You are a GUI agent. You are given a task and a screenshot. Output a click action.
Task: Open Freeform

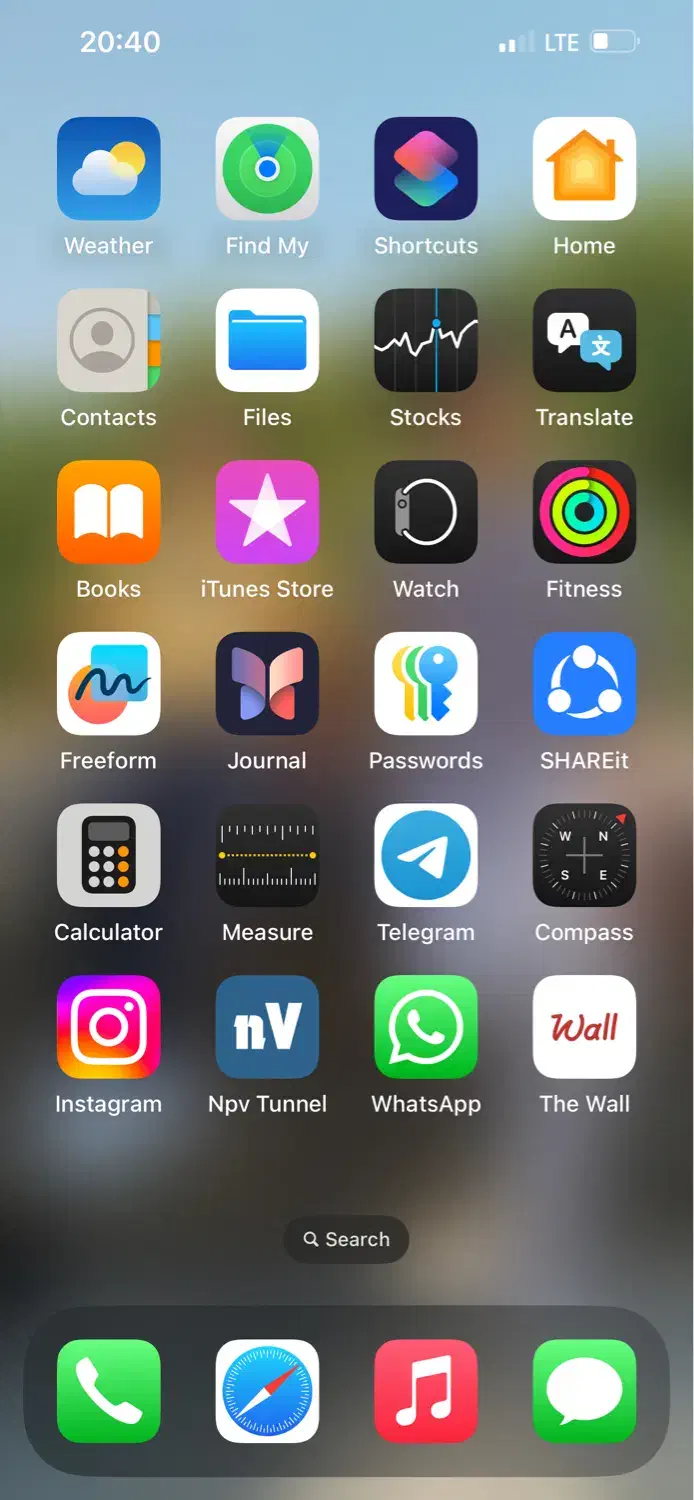pyautogui.click(x=108, y=684)
